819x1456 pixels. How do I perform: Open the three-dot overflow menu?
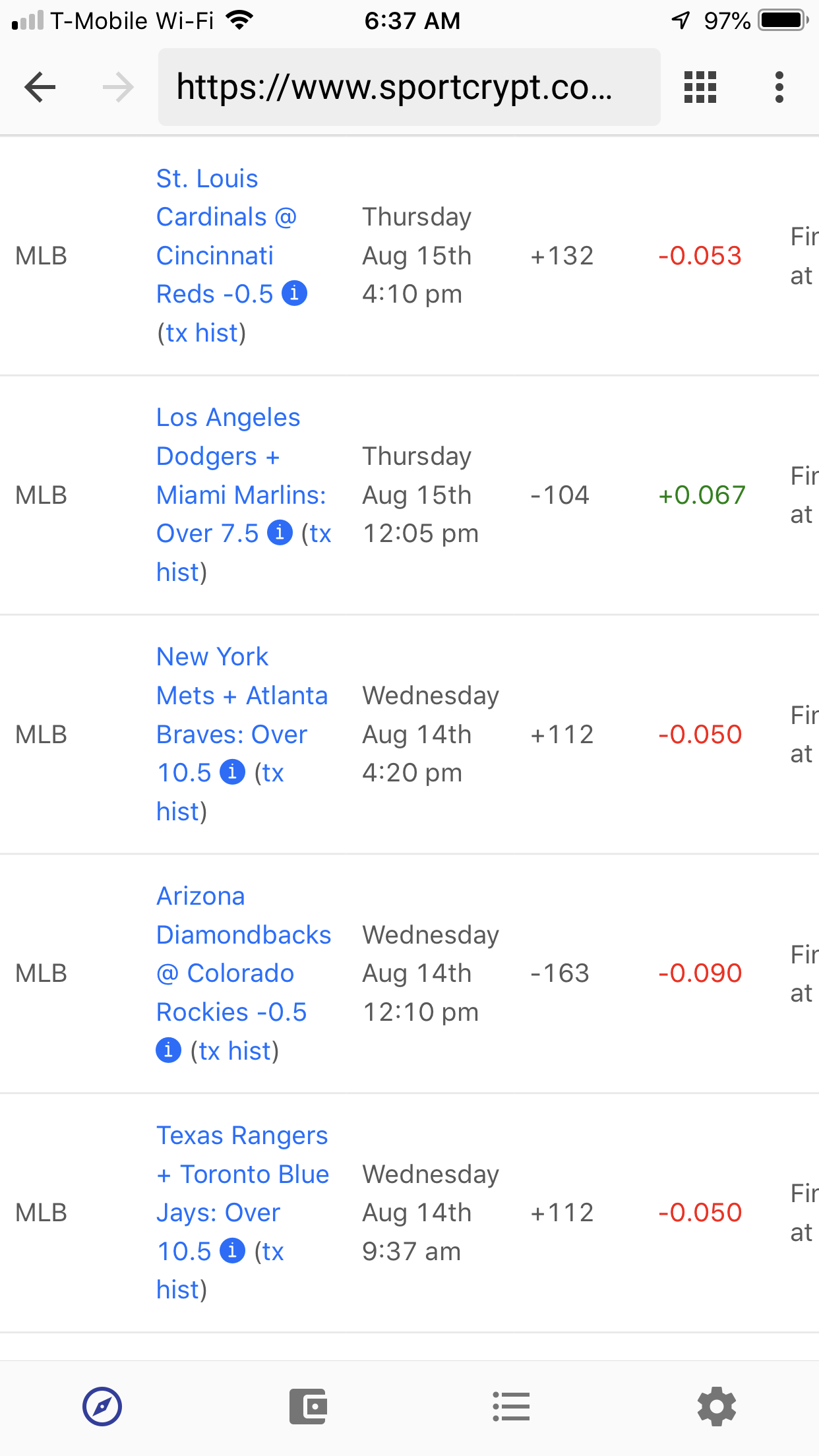pyautogui.click(x=779, y=87)
